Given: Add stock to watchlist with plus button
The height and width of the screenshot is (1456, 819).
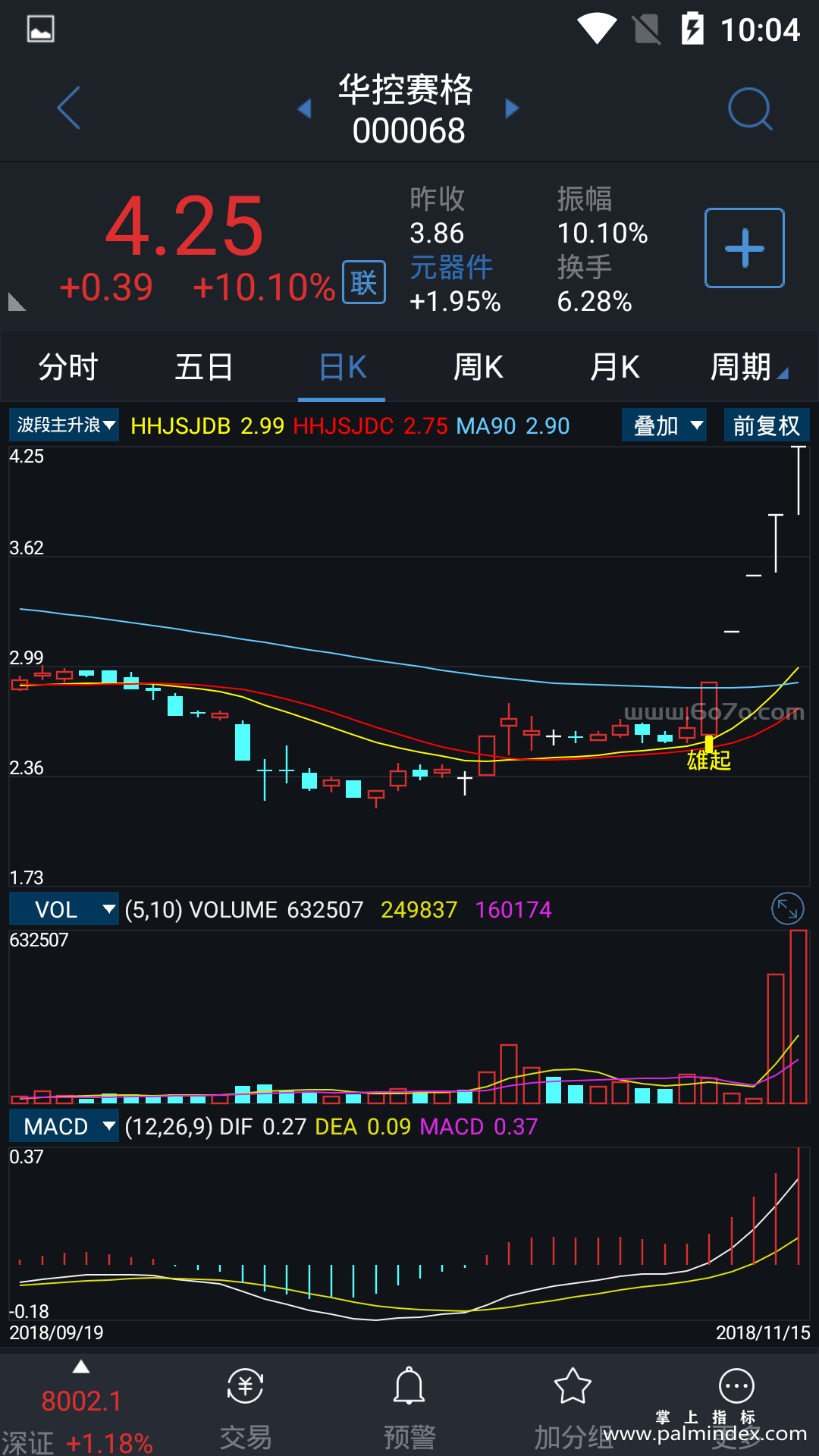Looking at the screenshot, I should tap(744, 248).
